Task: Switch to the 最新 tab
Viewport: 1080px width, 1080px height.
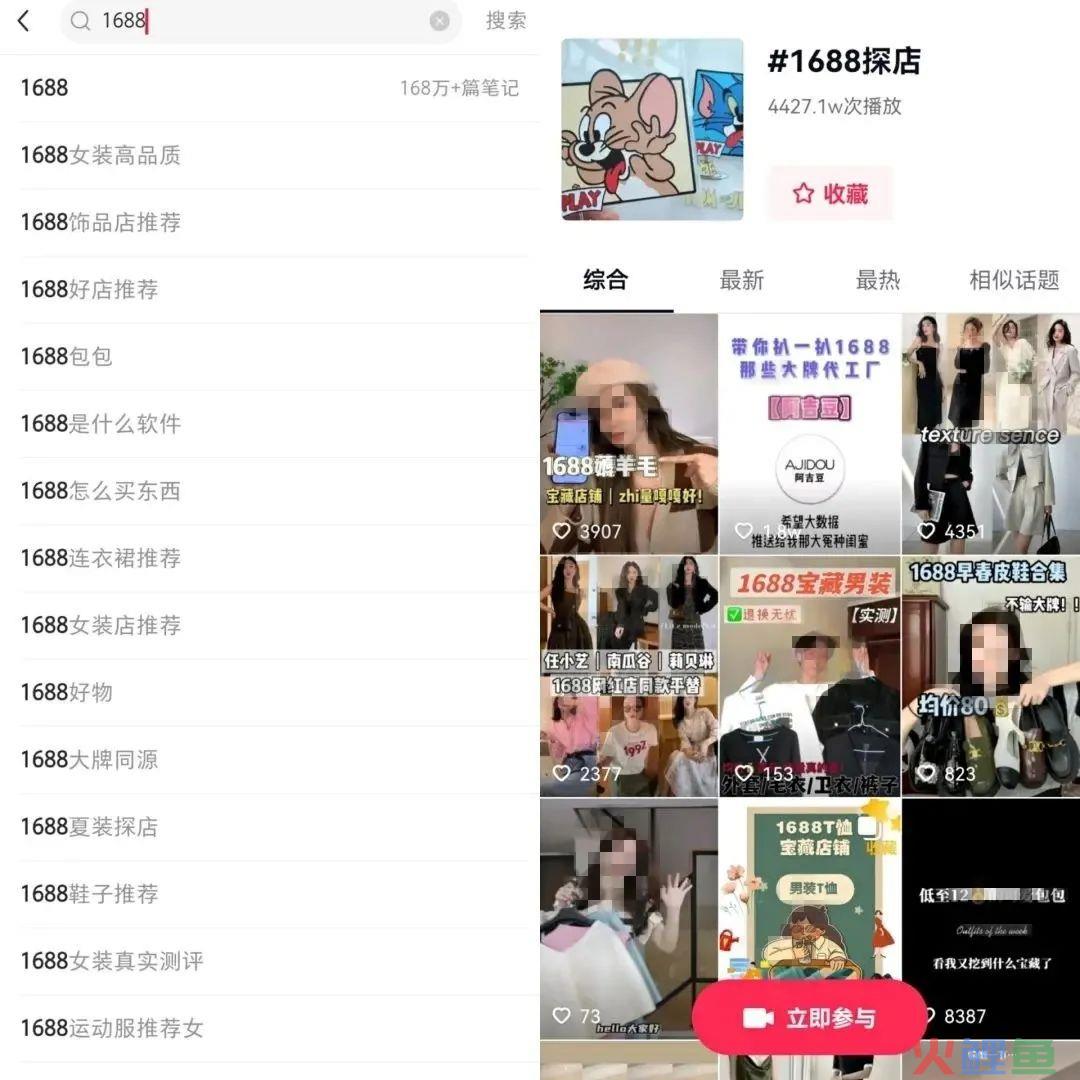Action: click(x=741, y=281)
